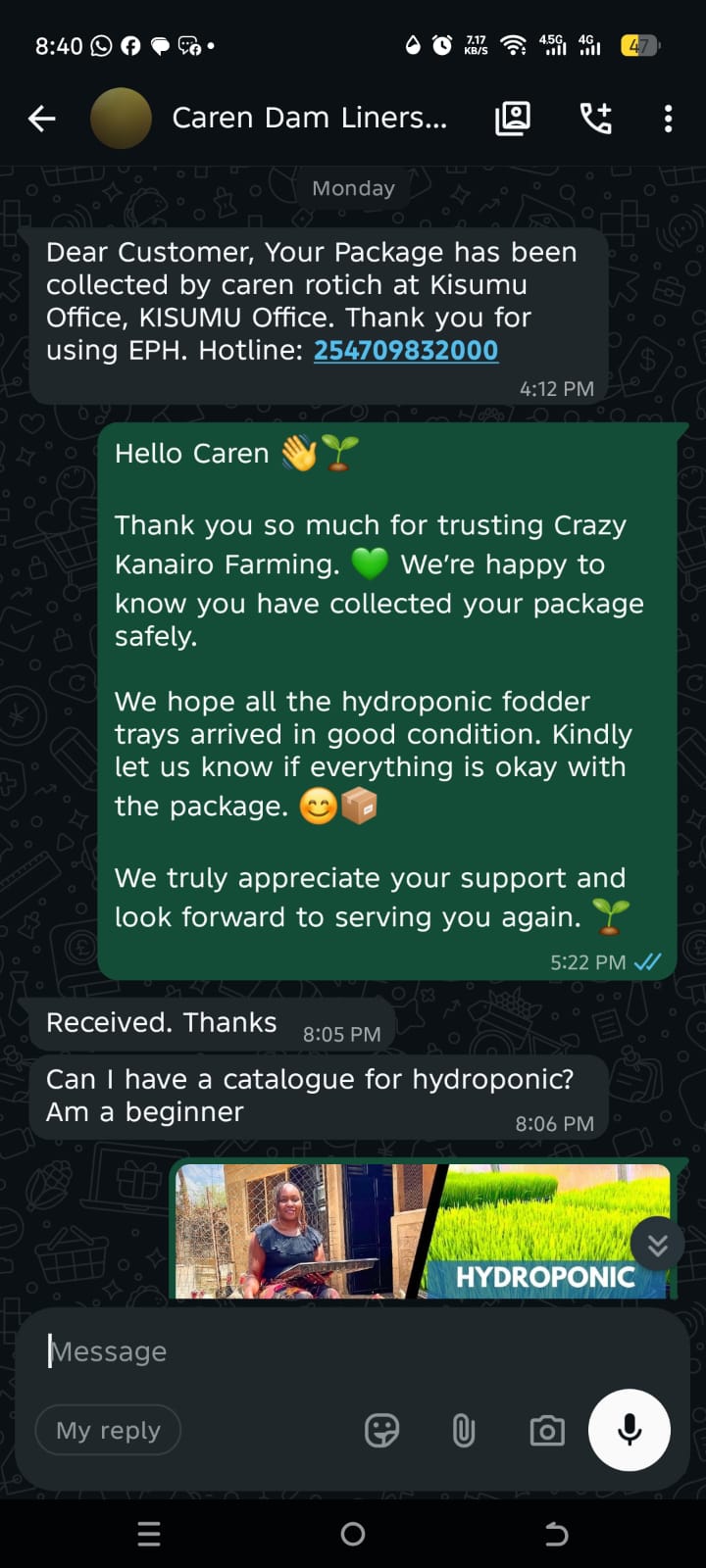Tap the system home button
This screenshot has width=706, height=1568.
(x=353, y=1534)
